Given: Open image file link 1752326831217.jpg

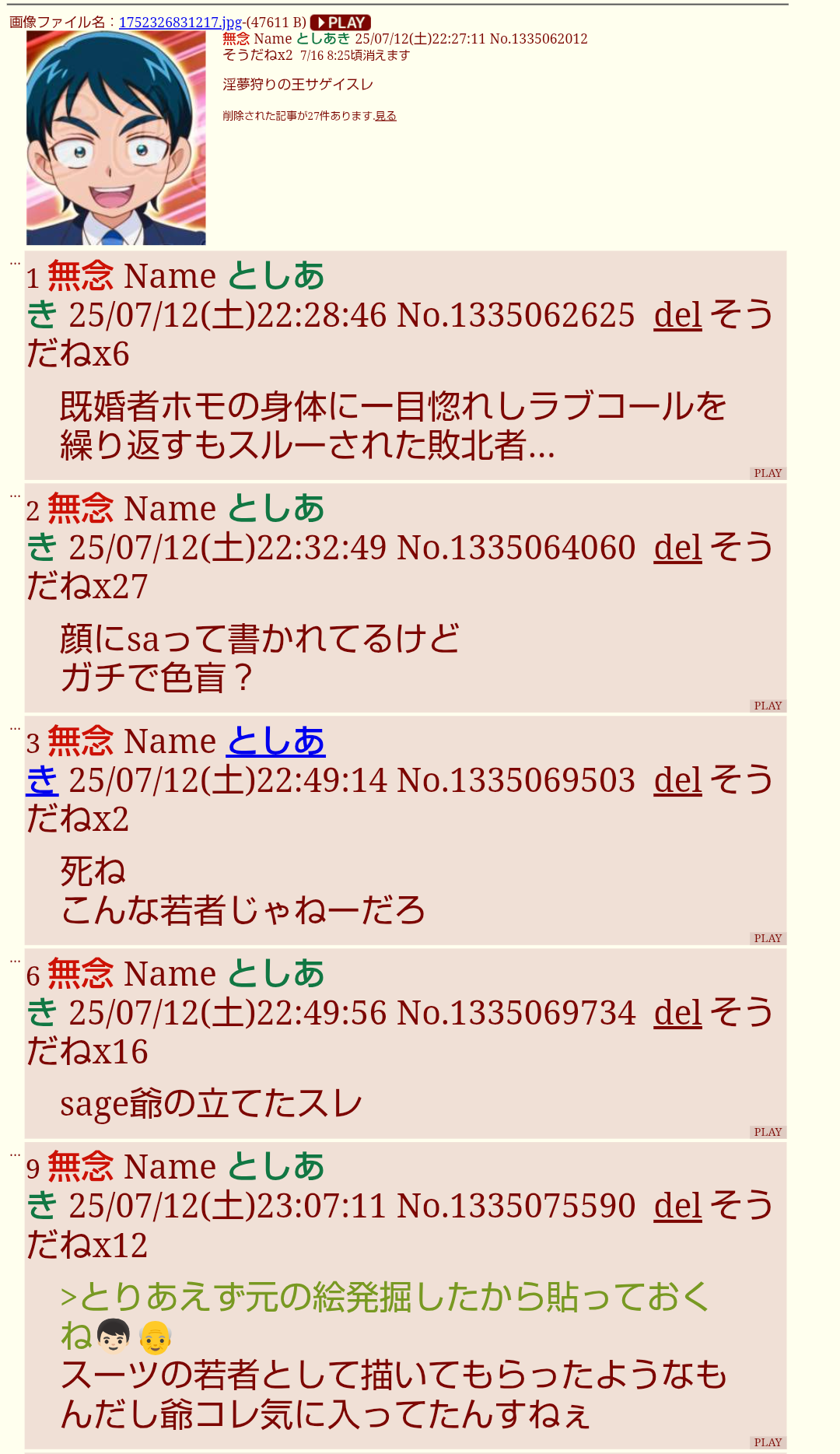Looking at the screenshot, I should point(180,23).
